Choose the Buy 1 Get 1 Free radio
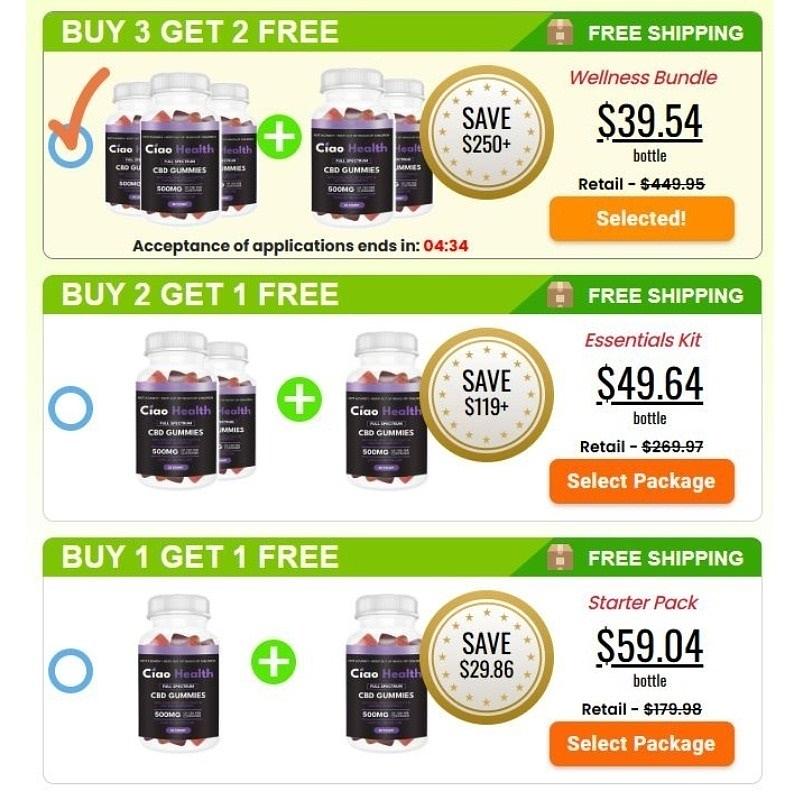 [70, 670]
